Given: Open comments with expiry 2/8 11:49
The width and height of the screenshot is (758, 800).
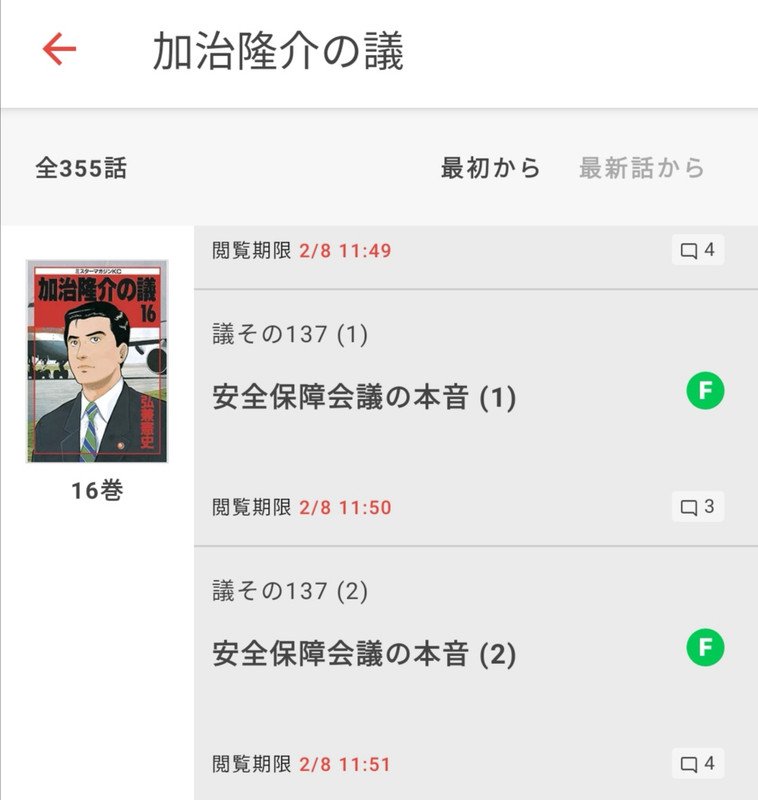Looking at the screenshot, I should [698, 250].
